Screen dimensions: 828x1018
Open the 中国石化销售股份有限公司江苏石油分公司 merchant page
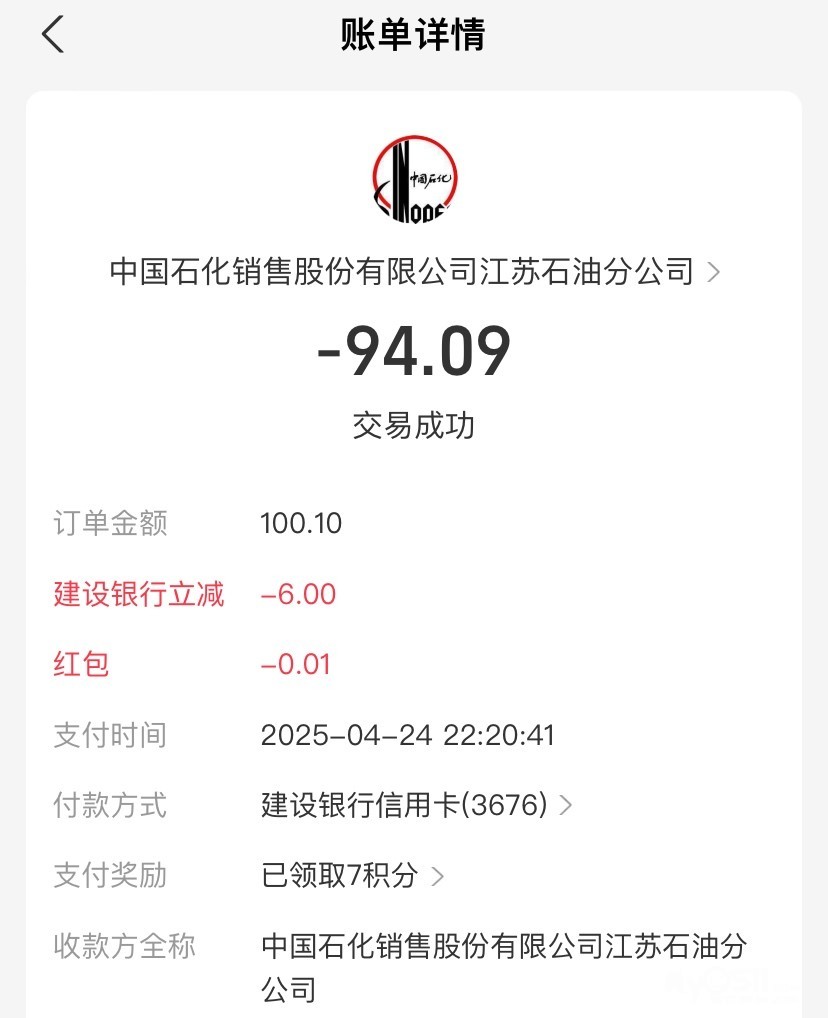[x=414, y=271]
